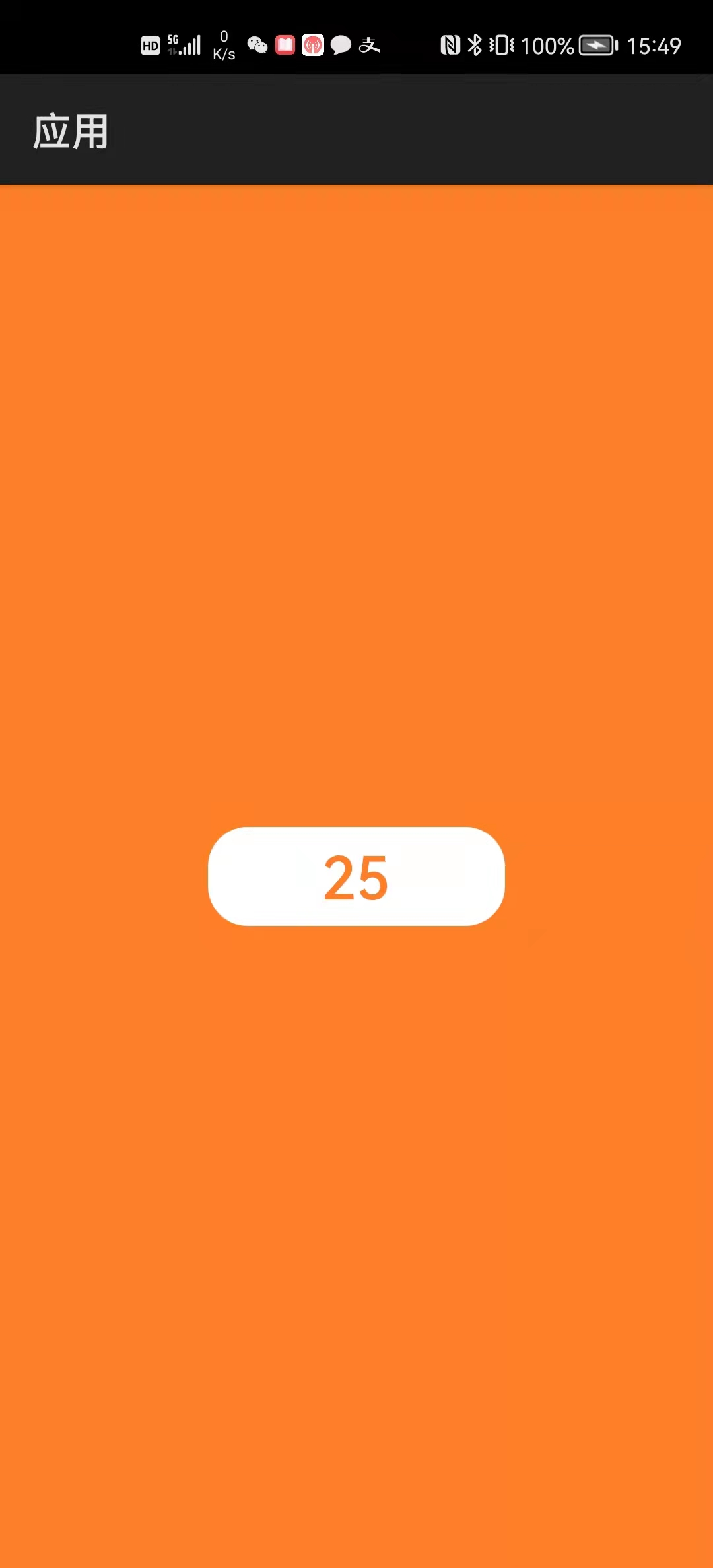Tap the white 25 button

click(356, 876)
